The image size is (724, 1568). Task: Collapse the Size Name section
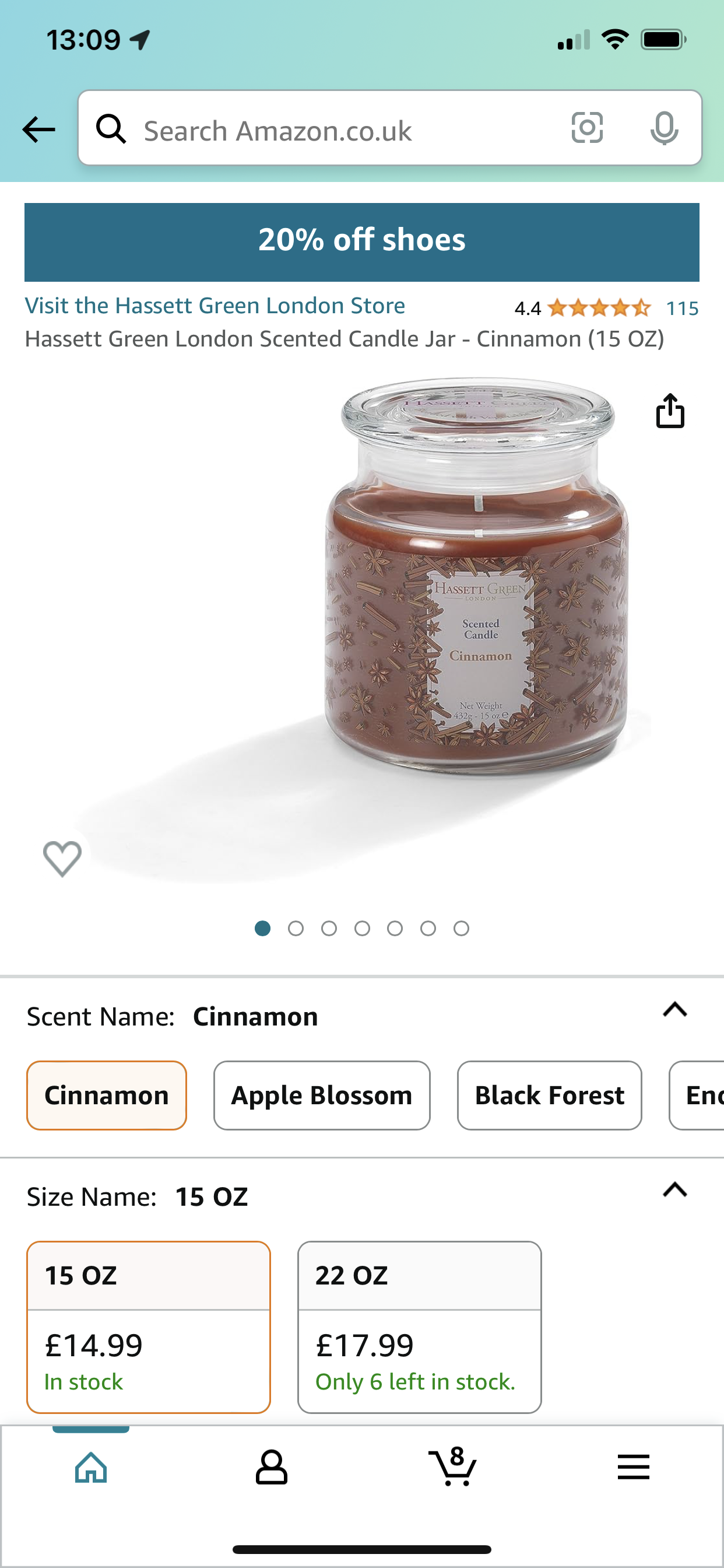pyautogui.click(x=674, y=1189)
